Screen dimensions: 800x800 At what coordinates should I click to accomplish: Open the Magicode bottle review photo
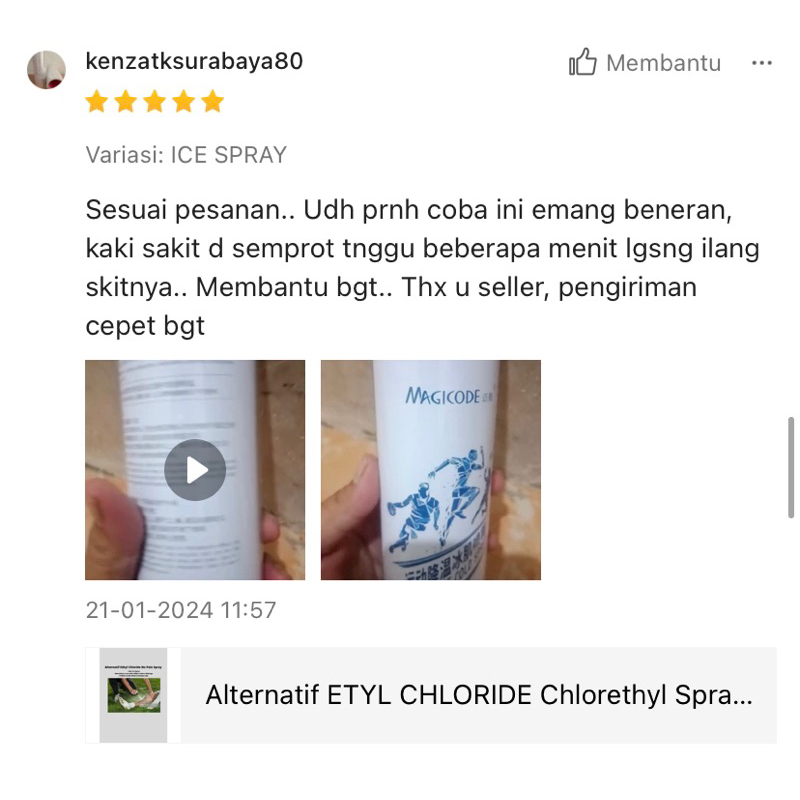[x=430, y=470]
